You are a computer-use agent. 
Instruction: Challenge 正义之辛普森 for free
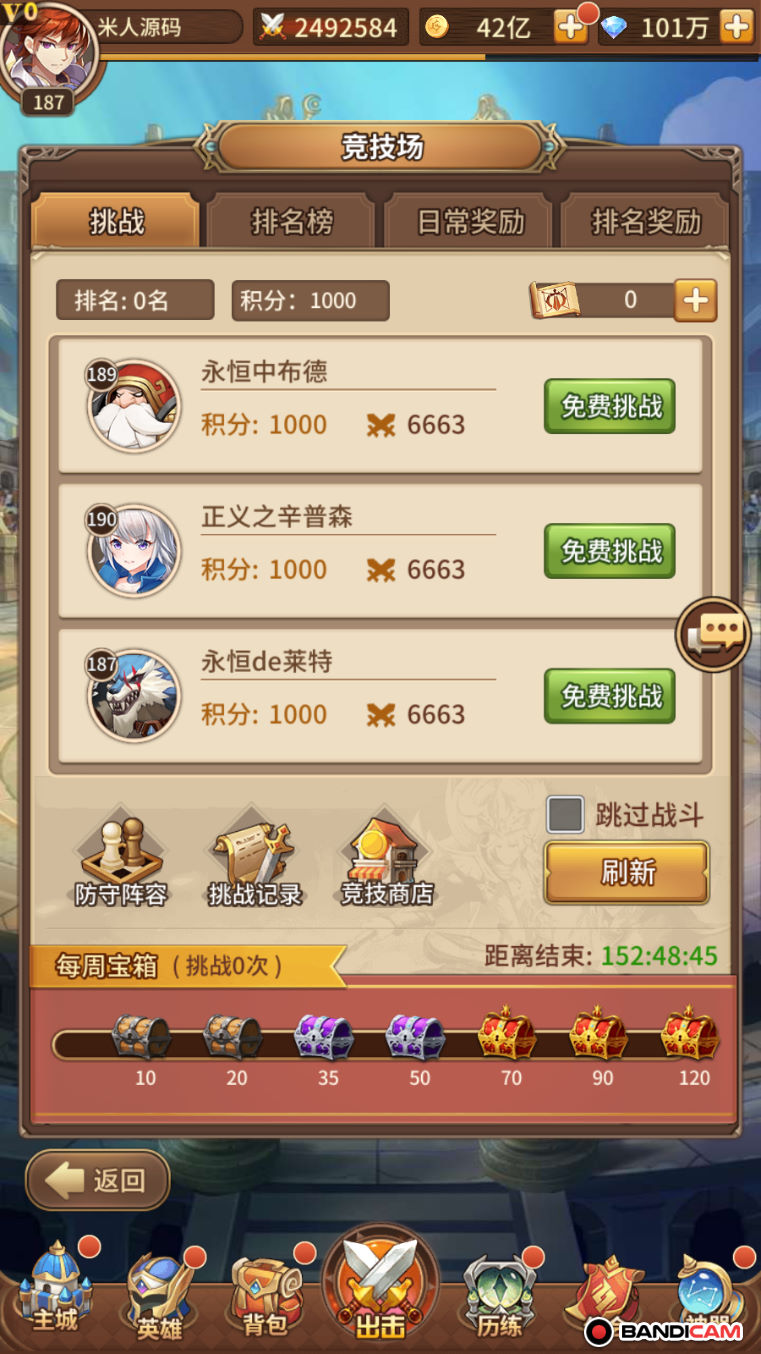[610, 551]
